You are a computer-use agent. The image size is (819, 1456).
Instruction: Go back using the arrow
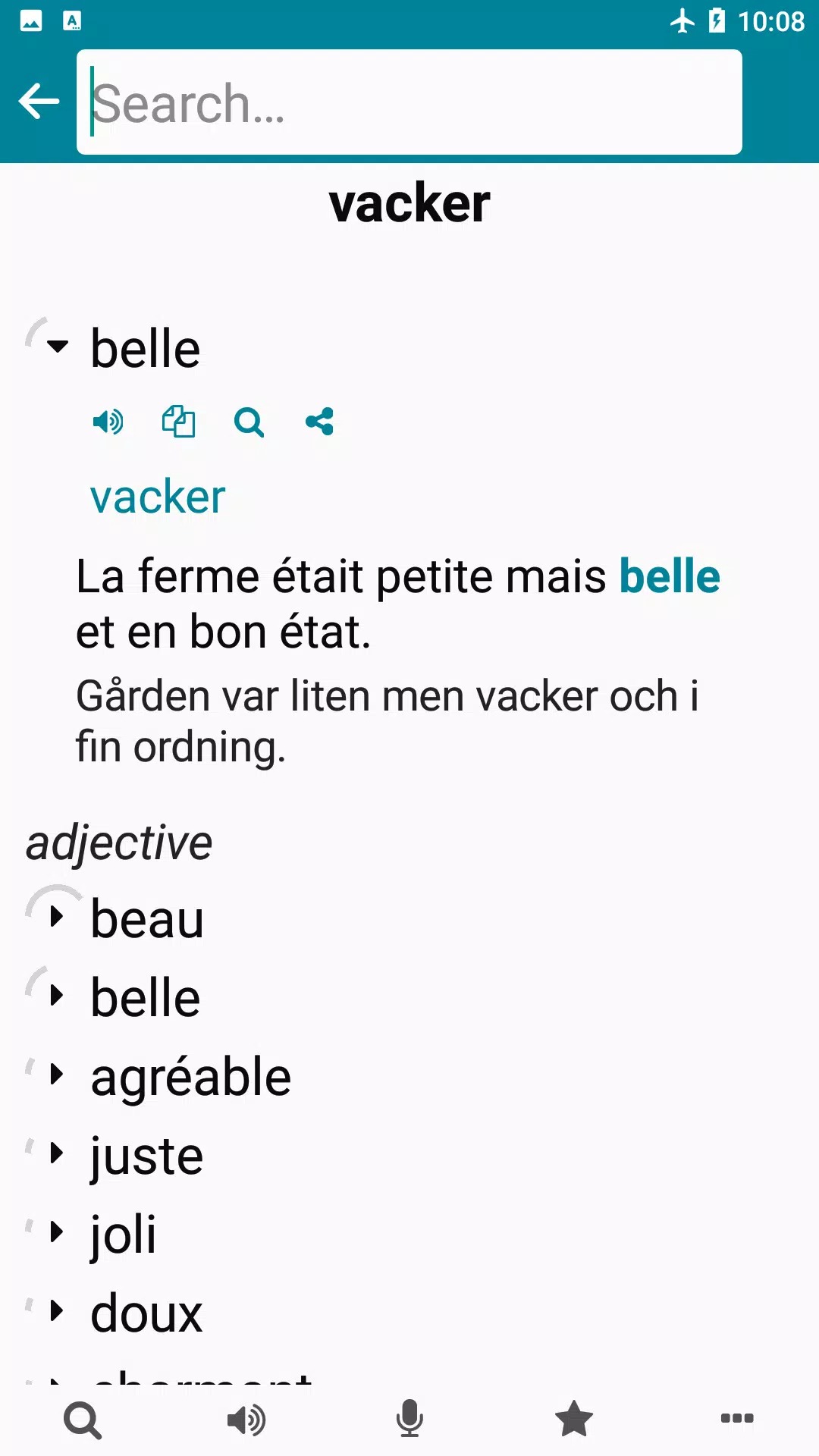pos(39,102)
